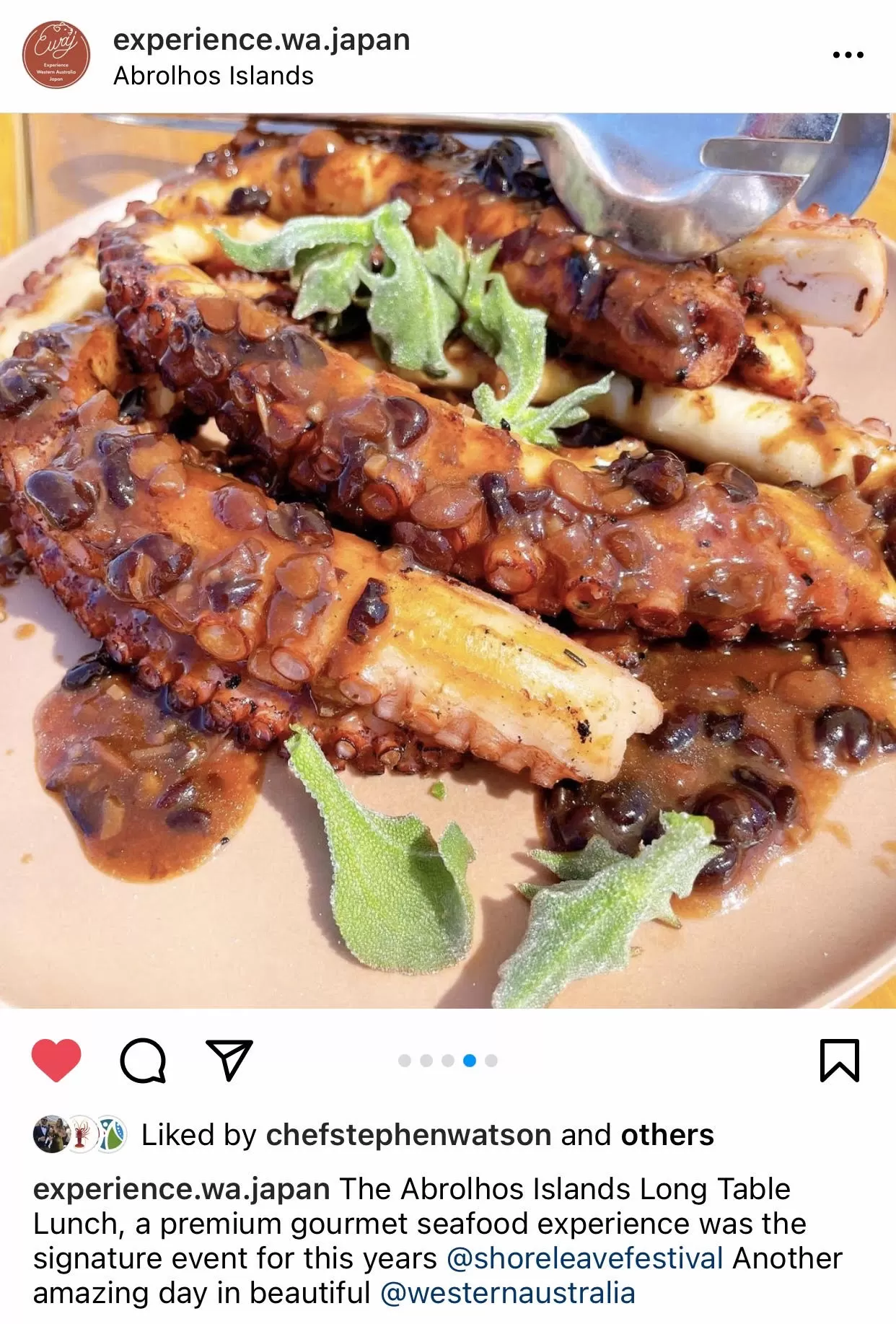This screenshot has width=896, height=1324.
Task: Open the Abrolhos Islands location tag
Action: pos(214,76)
